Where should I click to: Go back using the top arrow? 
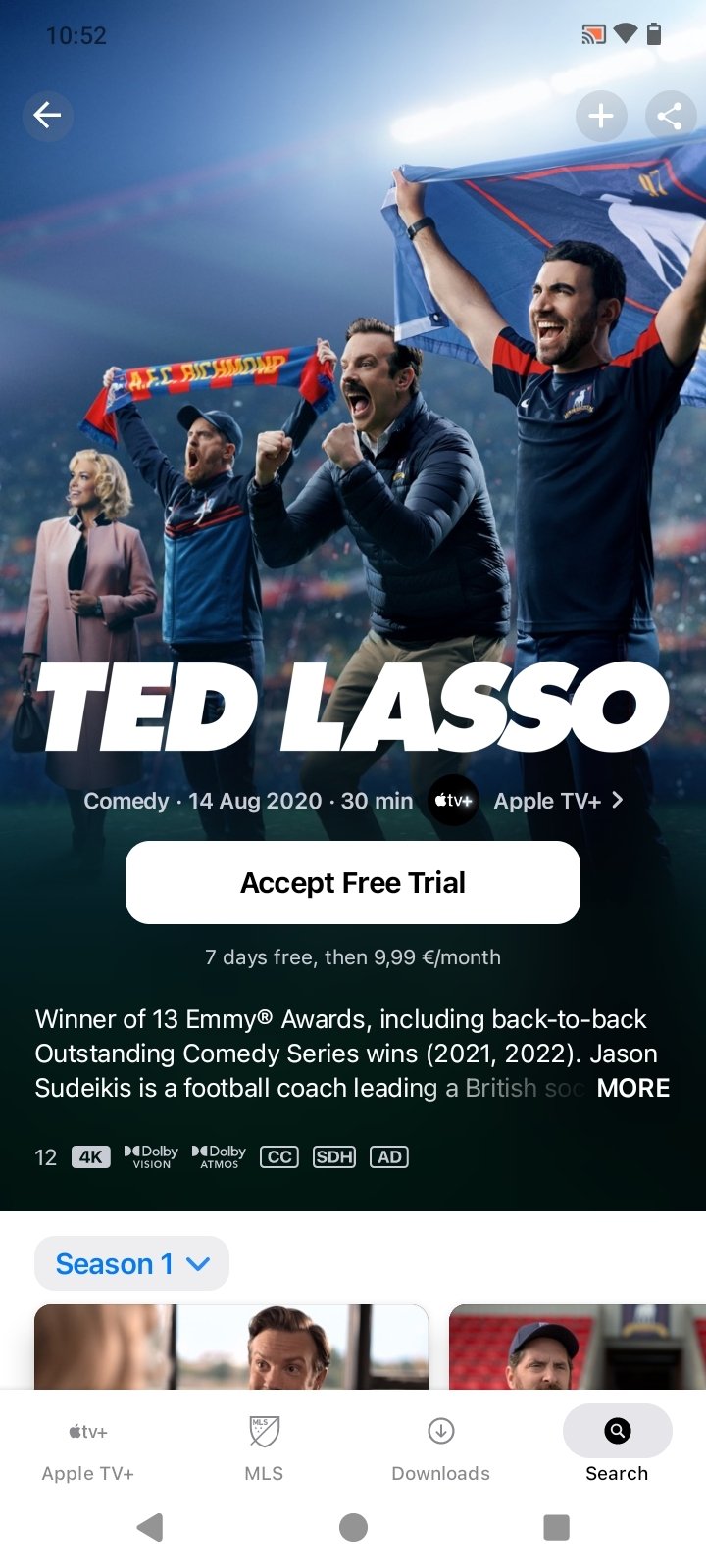[x=47, y=116]
